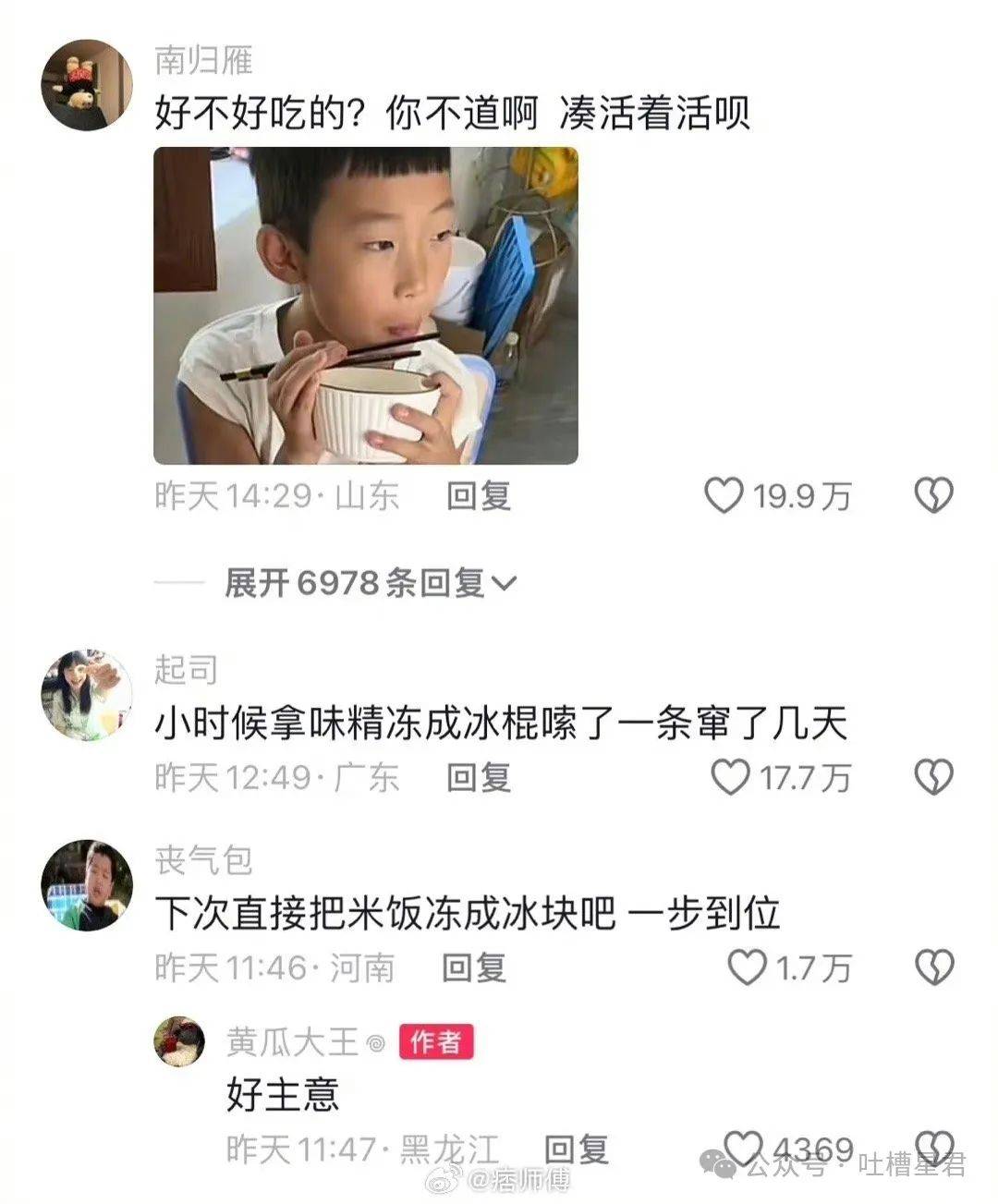Dislike 丧气包's comment

pos(933,967)
